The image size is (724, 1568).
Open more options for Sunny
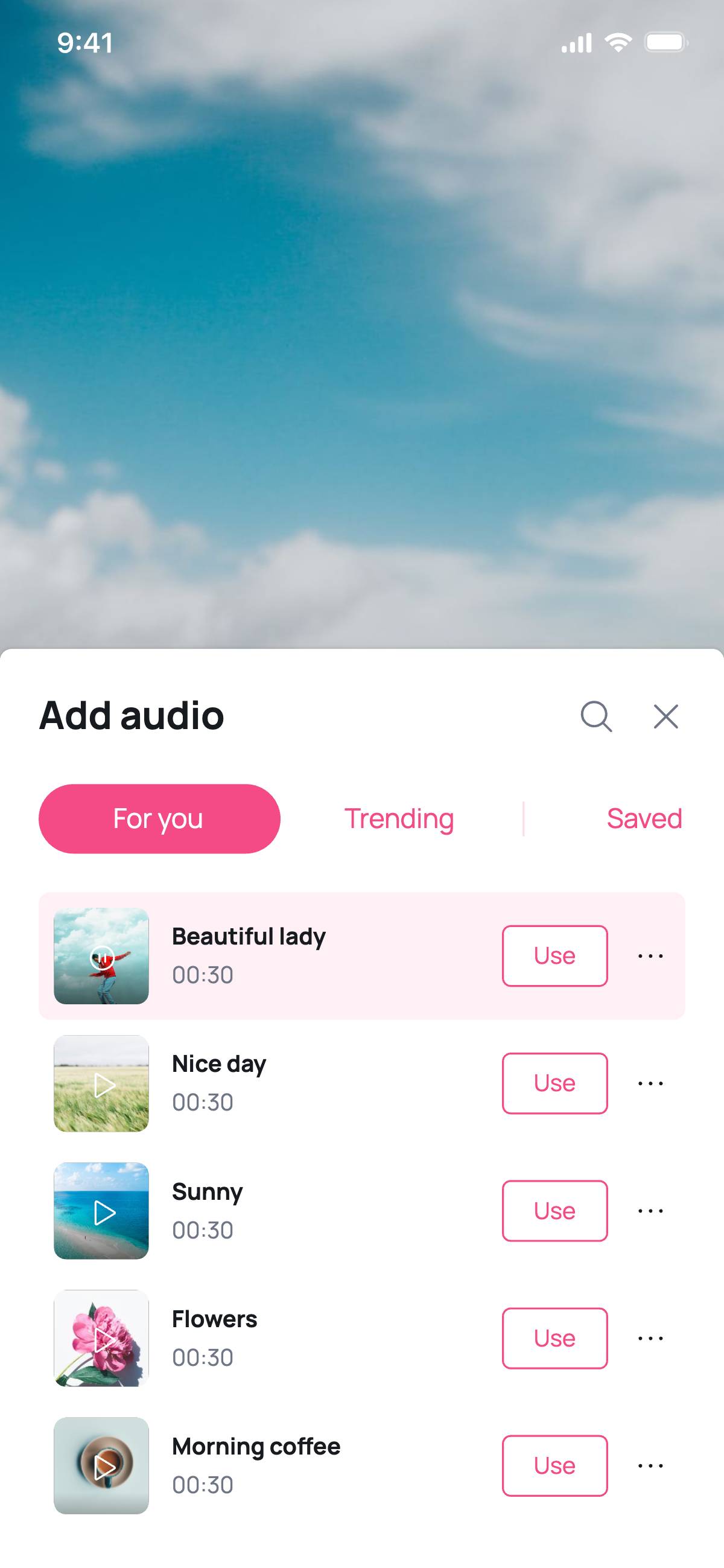650,1211
